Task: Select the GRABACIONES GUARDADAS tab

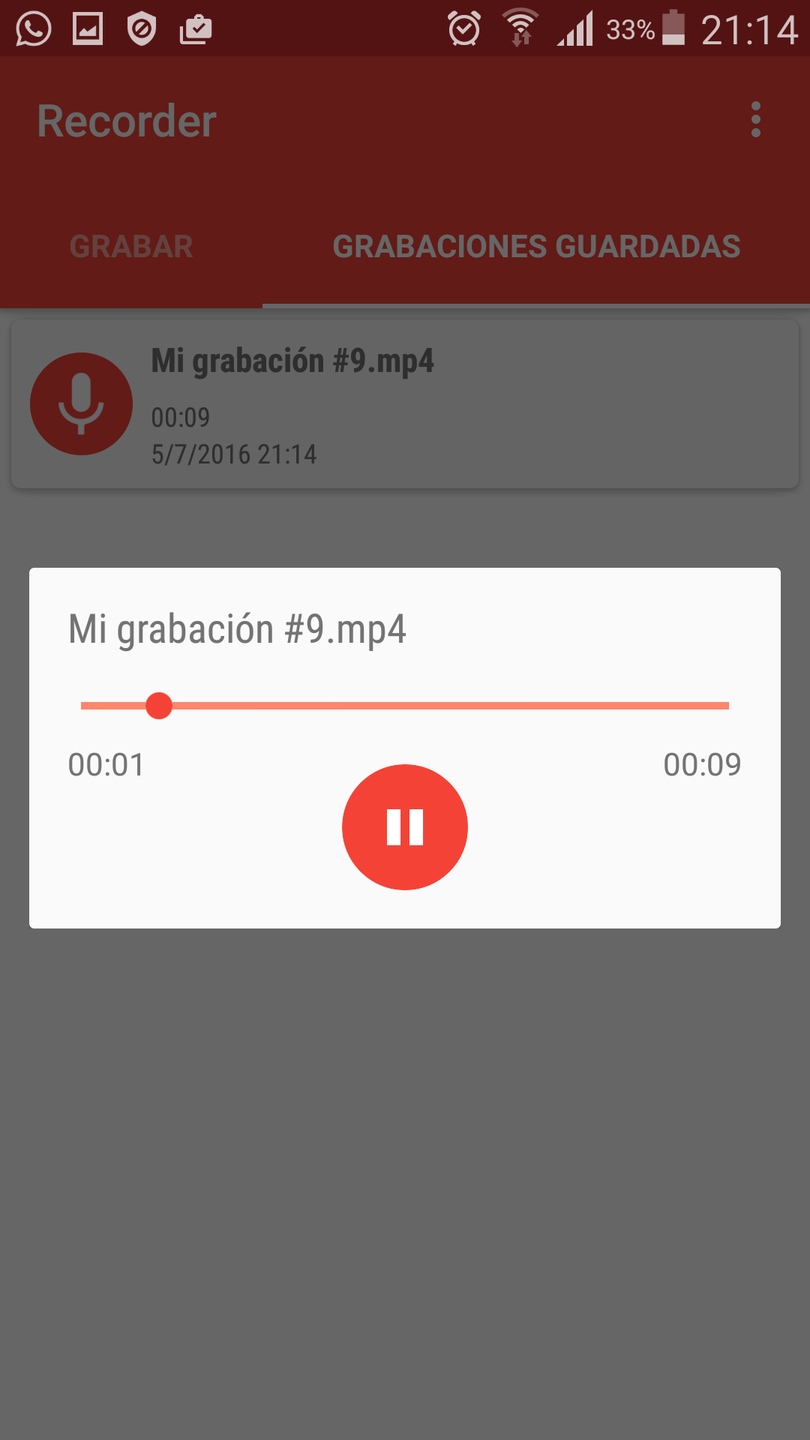Action: 536,246
